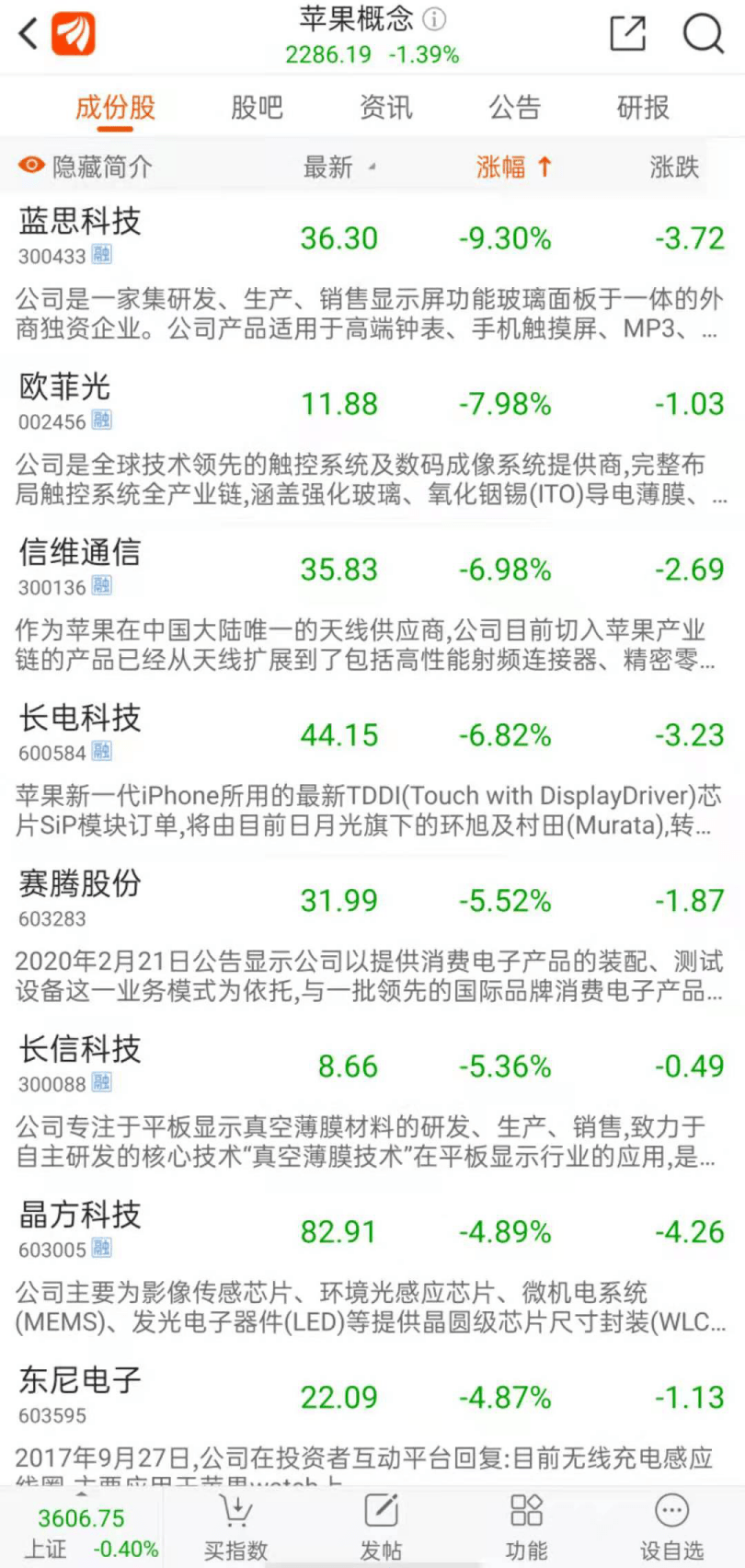The height and width of the screenshot is (1568, 745).
Task: Open 赛腾股份 stock details
Action: pos(80,884)
